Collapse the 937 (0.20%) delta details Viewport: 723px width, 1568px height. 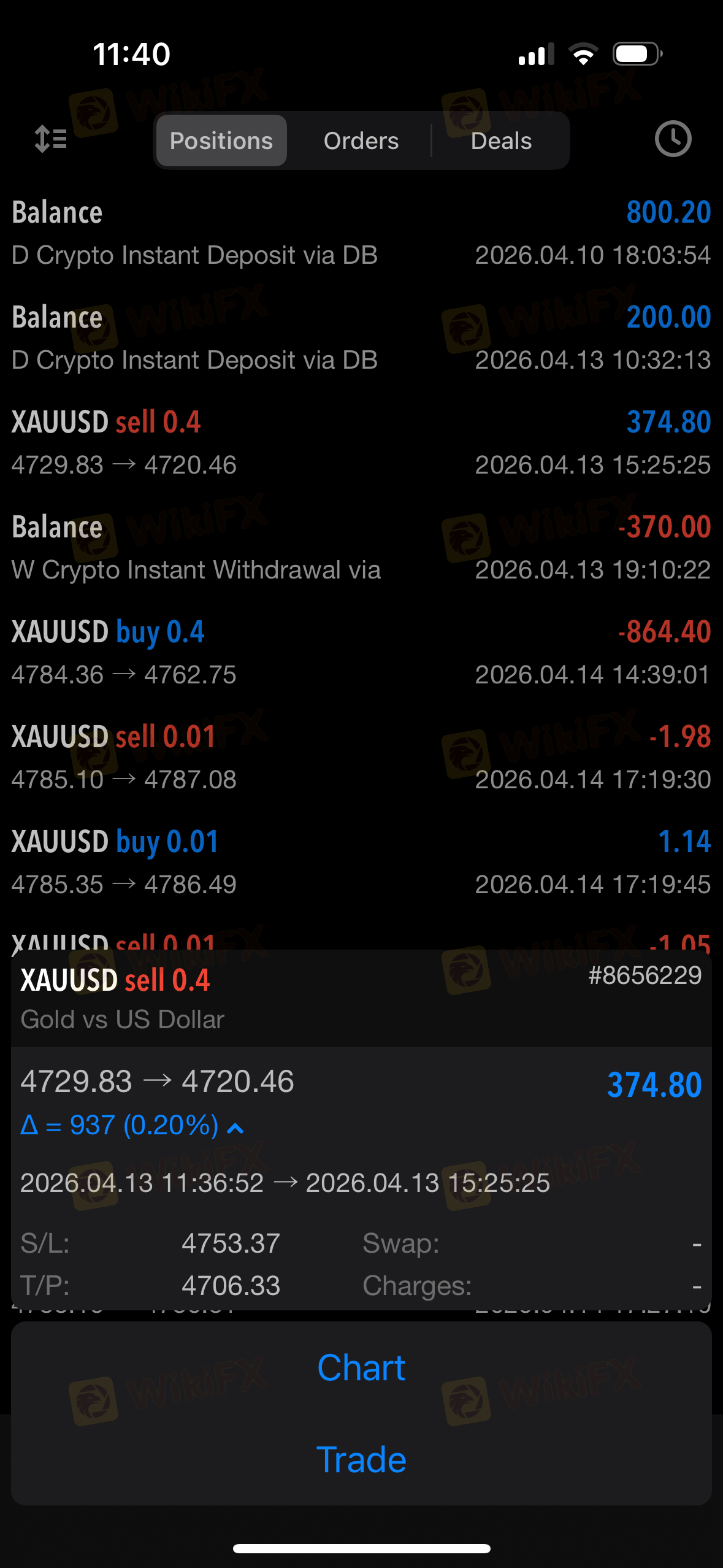235,1127
